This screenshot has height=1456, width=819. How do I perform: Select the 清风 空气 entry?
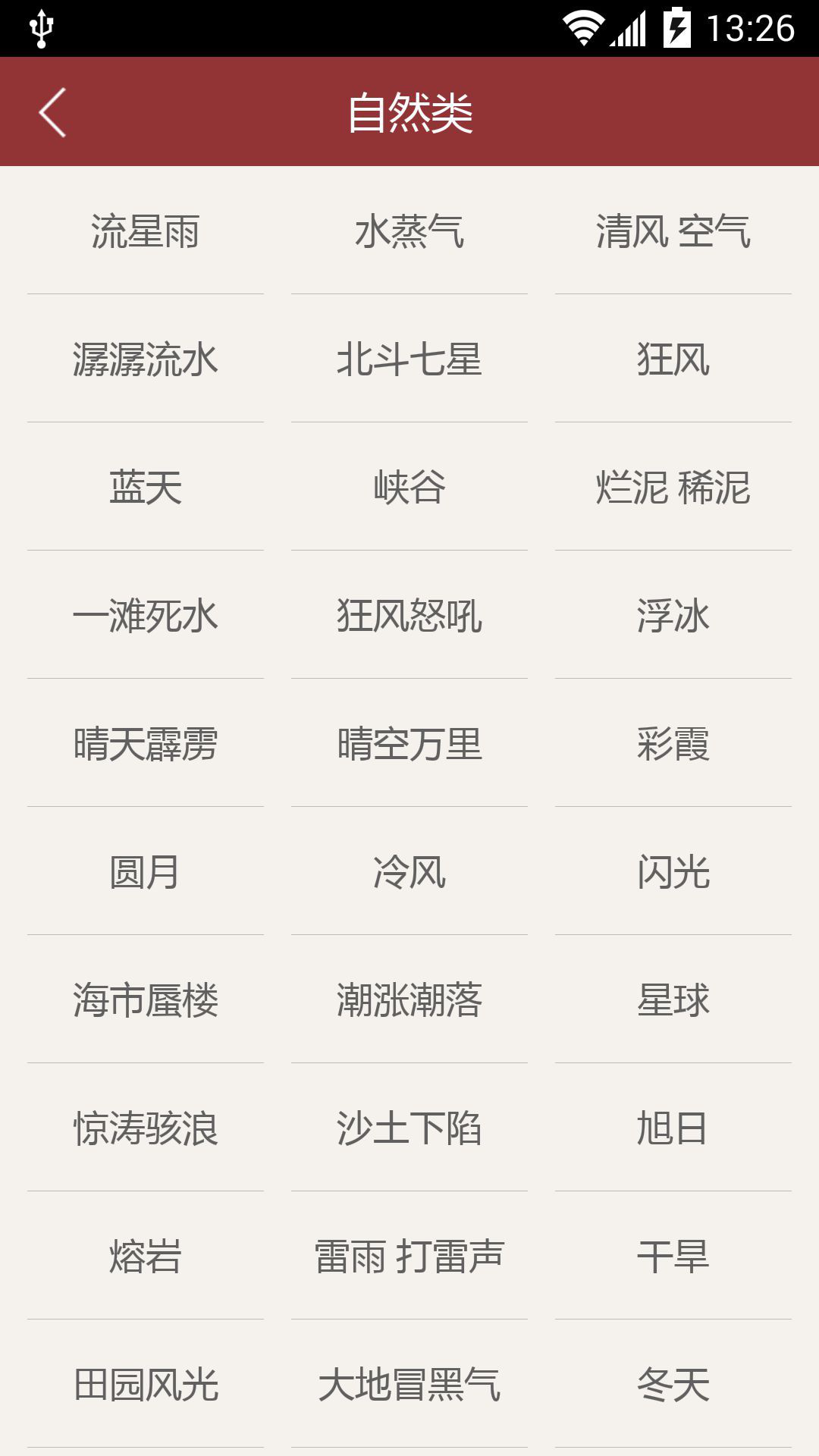click(x=672, y=233)
